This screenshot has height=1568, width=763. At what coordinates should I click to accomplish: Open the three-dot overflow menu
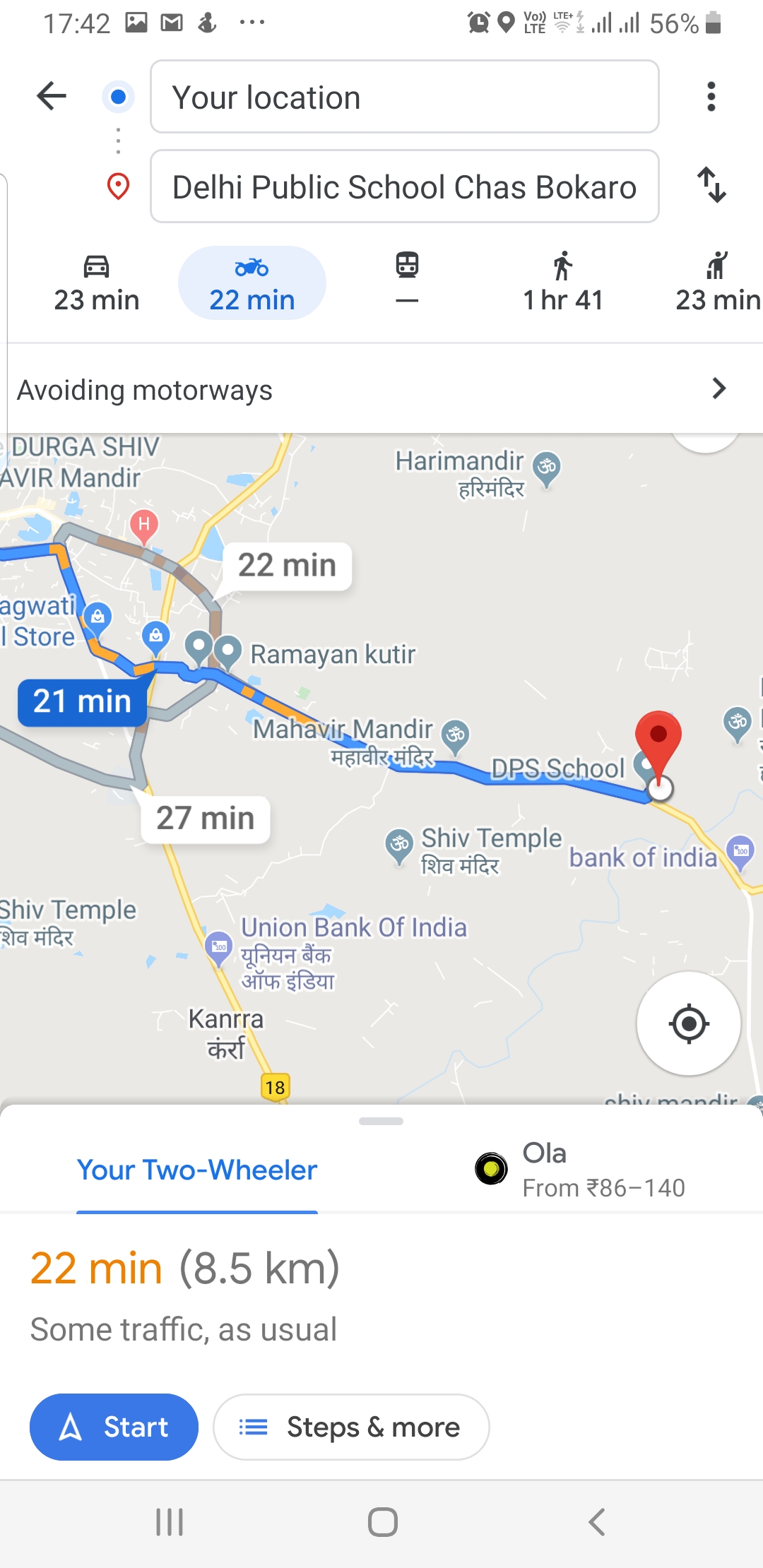(x=711, y=97)
